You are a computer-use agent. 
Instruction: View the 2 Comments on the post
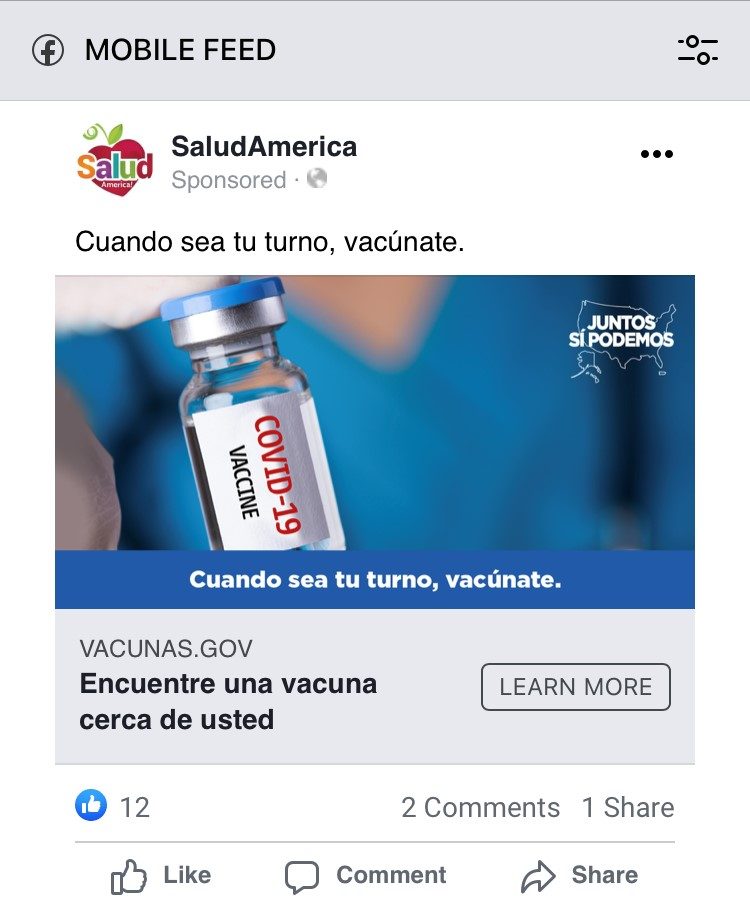pos(480,808)
